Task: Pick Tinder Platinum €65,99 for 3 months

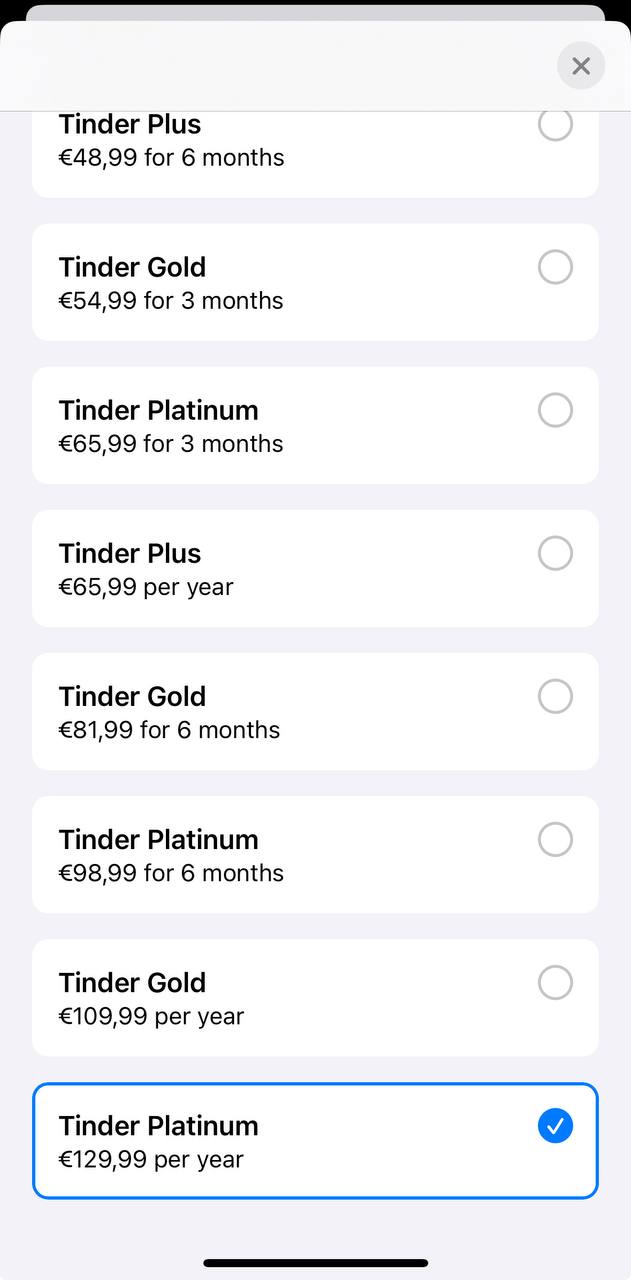Action: tap(315, 425)
